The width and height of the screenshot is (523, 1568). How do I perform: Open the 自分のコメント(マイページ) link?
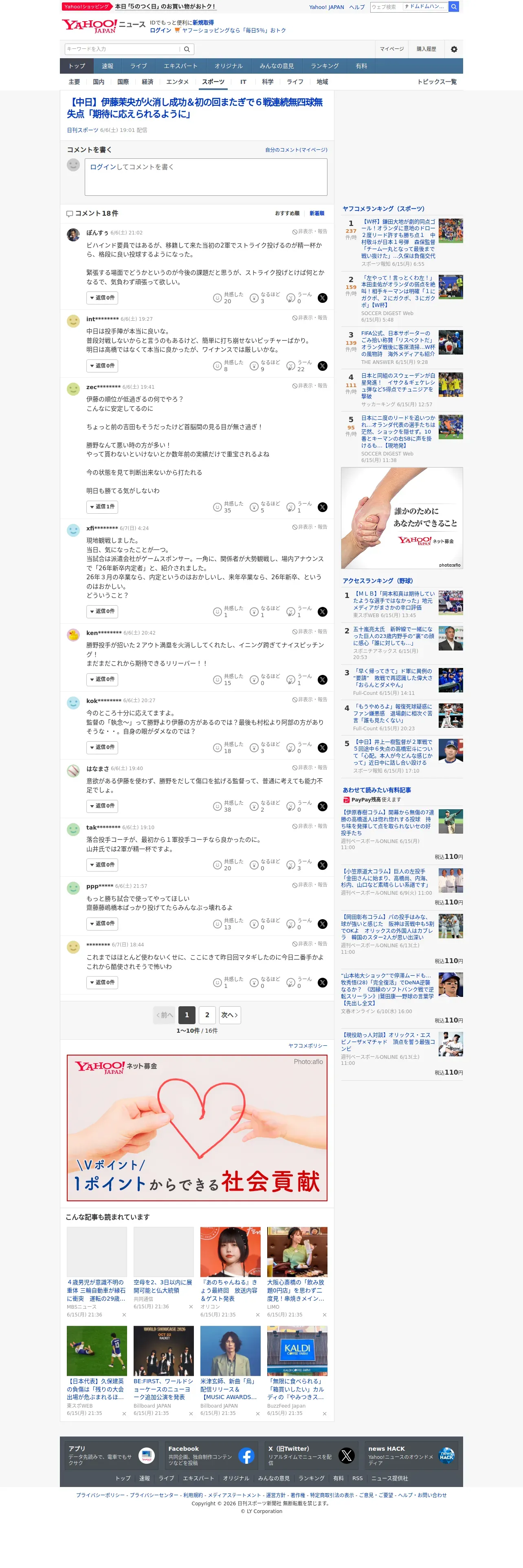296,150
